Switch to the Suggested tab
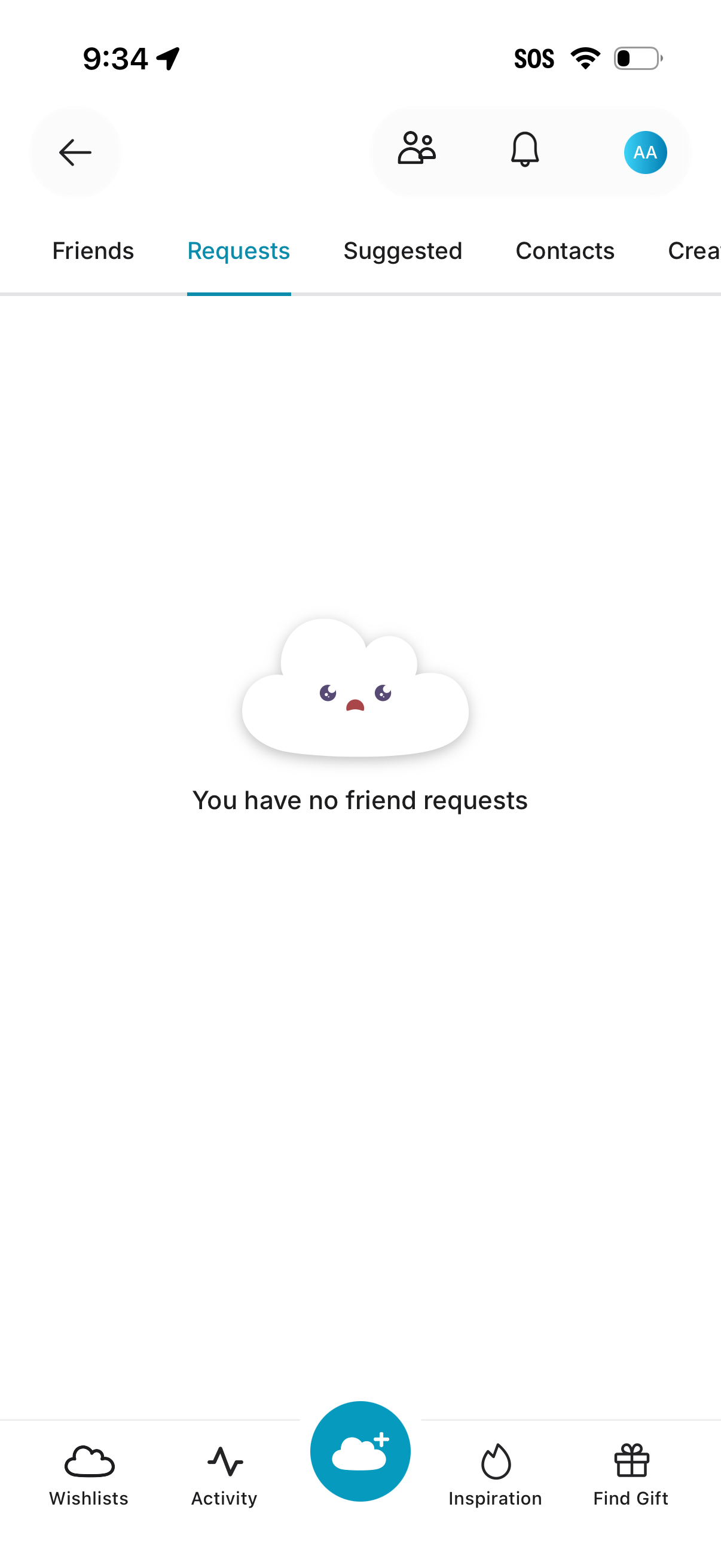 403,251
